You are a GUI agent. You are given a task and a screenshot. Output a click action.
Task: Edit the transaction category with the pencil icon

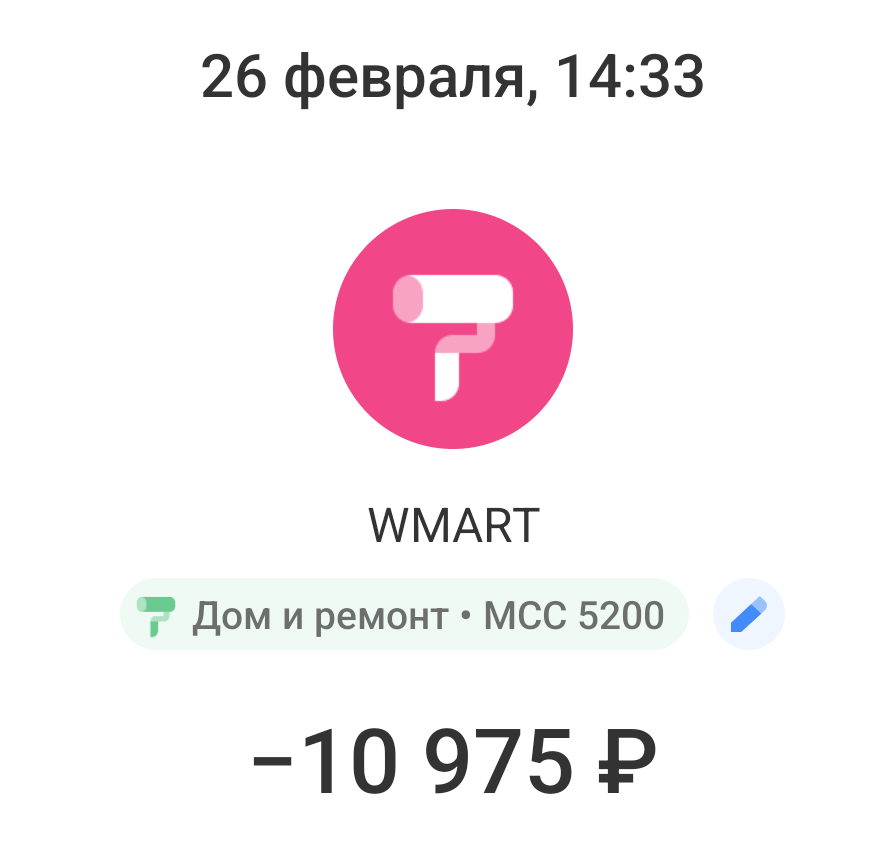[748, 615]
